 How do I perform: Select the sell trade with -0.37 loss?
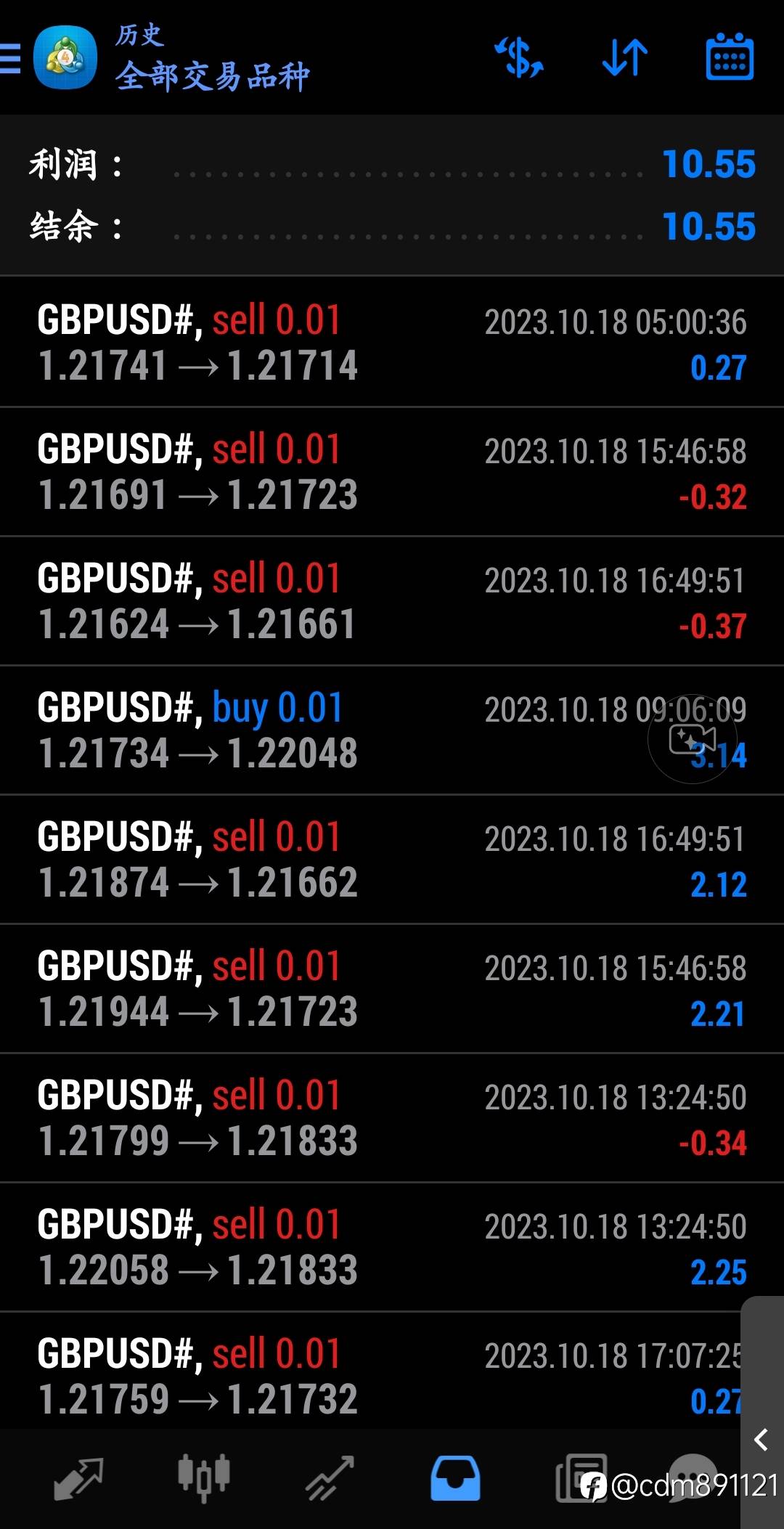coord(392,601)
